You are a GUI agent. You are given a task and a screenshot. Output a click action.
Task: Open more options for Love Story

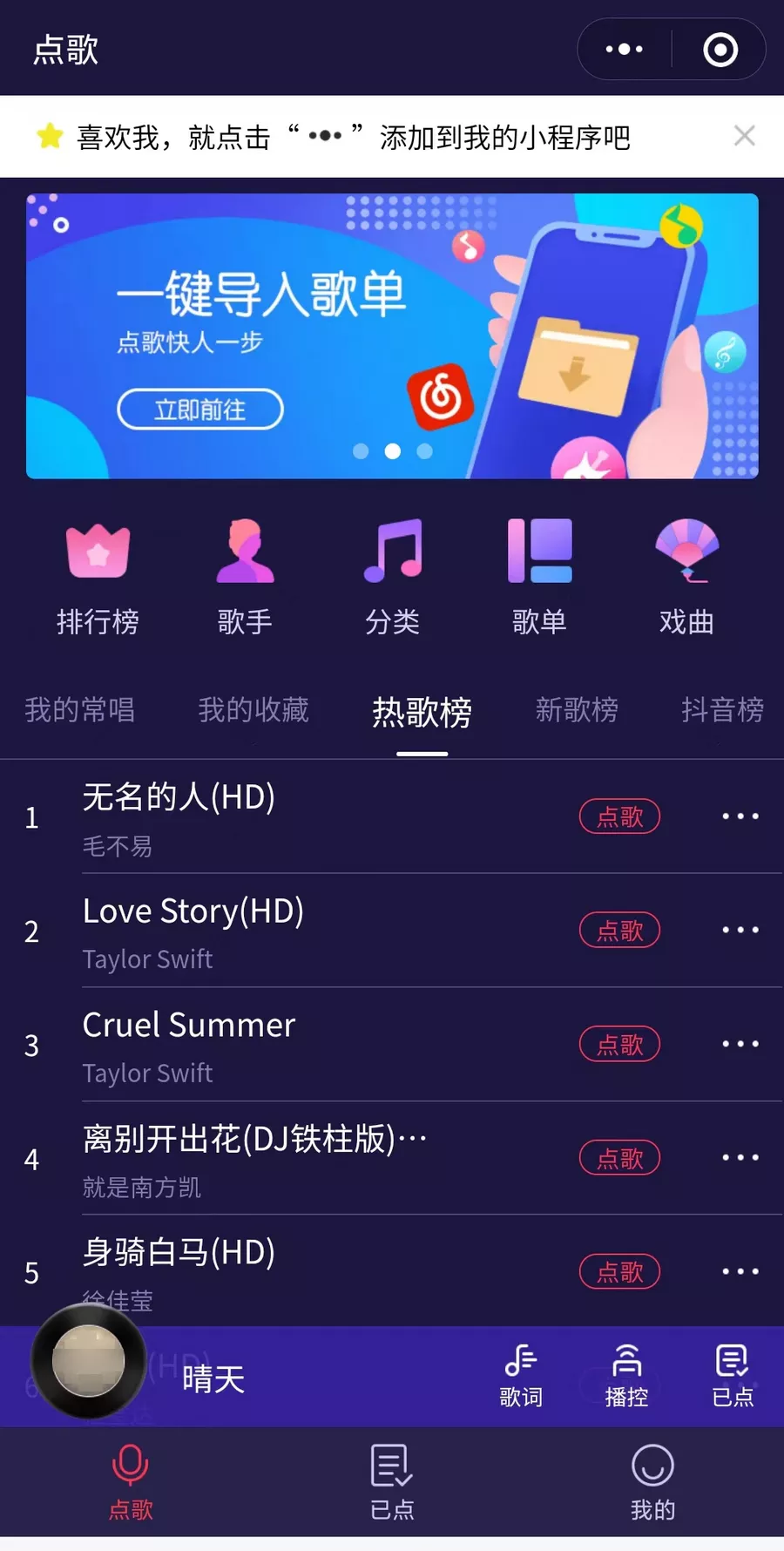pyautogui.click(x=740, y=930)
